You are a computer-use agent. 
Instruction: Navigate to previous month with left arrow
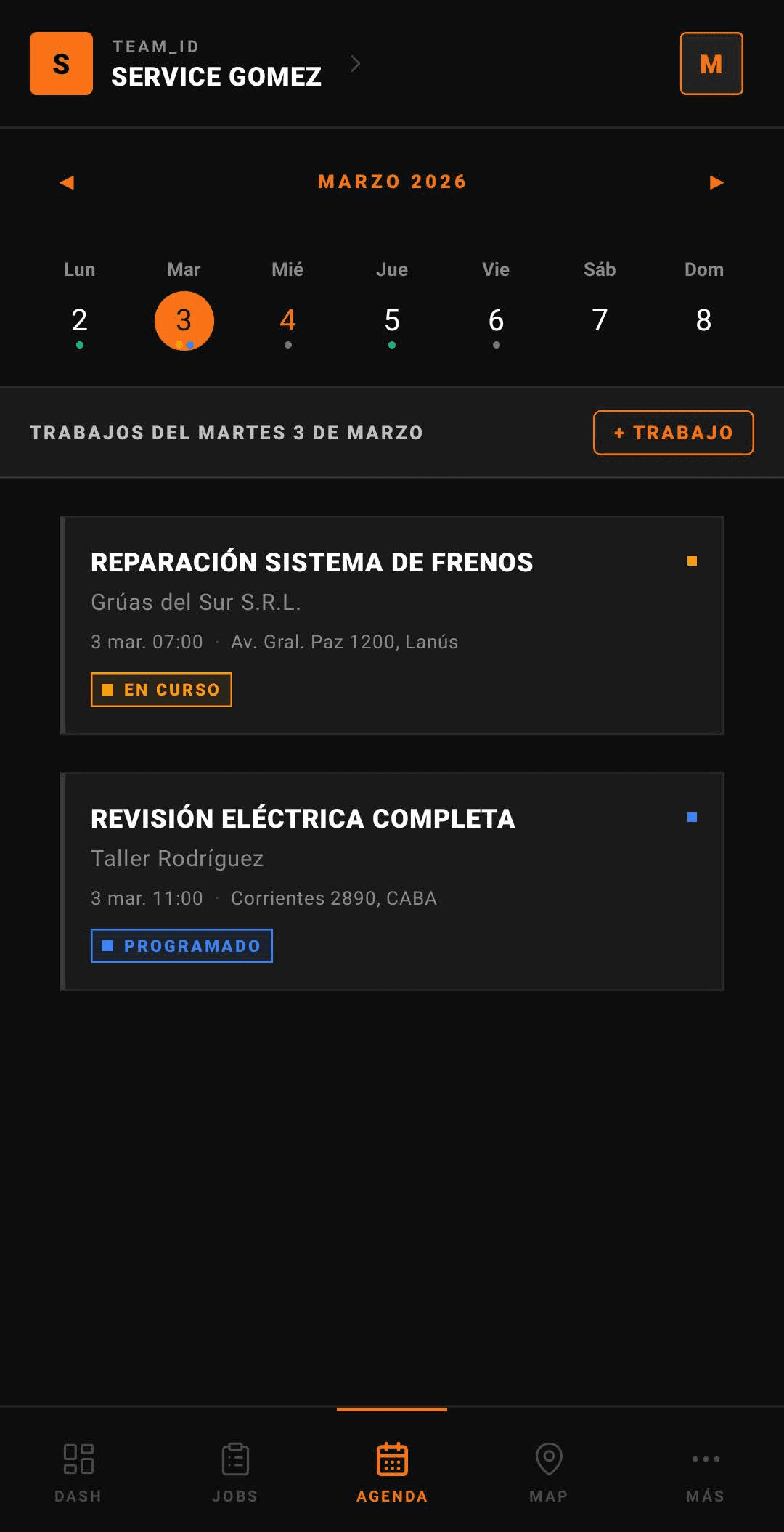click(68, 182)
